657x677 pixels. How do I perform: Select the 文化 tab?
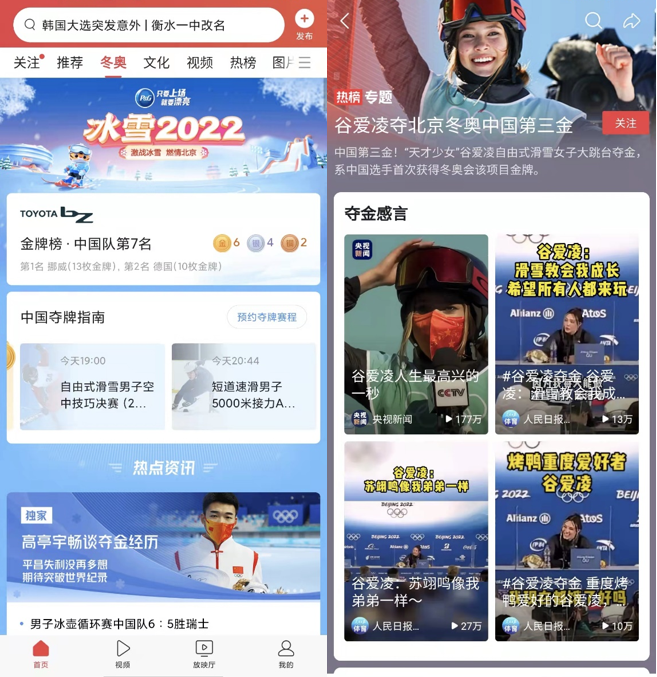[x=157, y=63]
